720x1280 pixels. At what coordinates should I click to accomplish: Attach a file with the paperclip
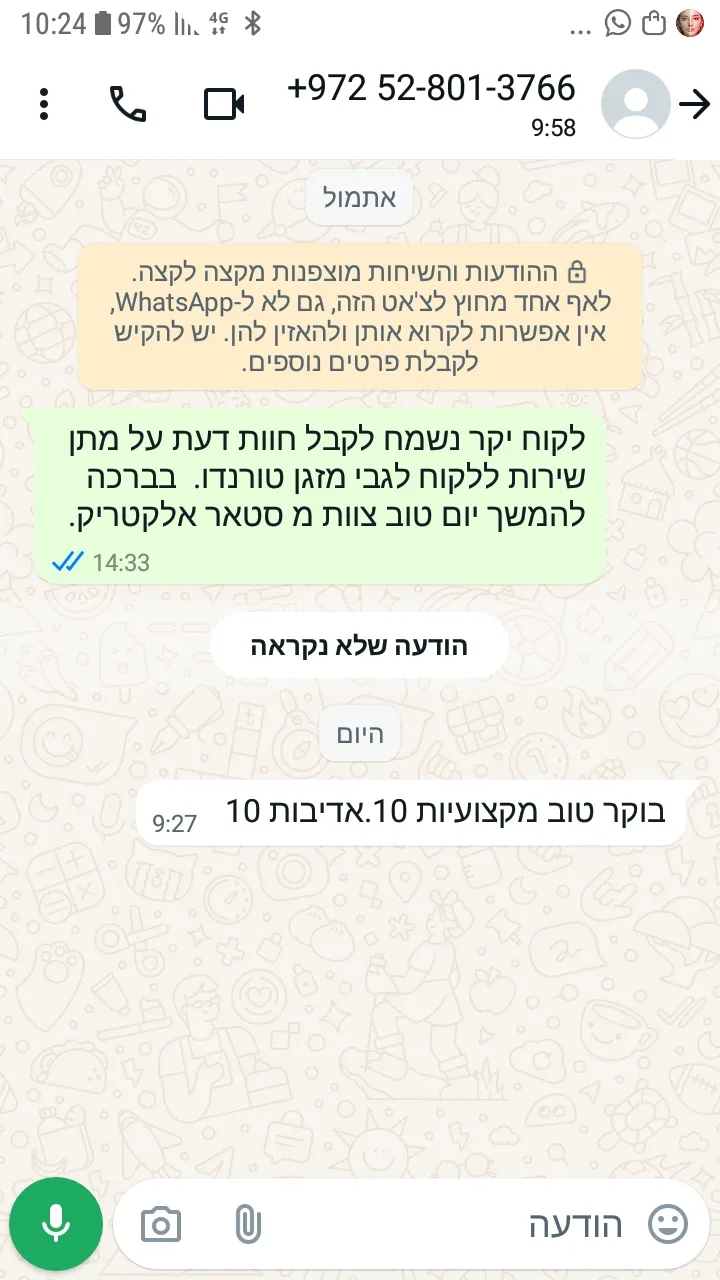tap(247, 1224)
